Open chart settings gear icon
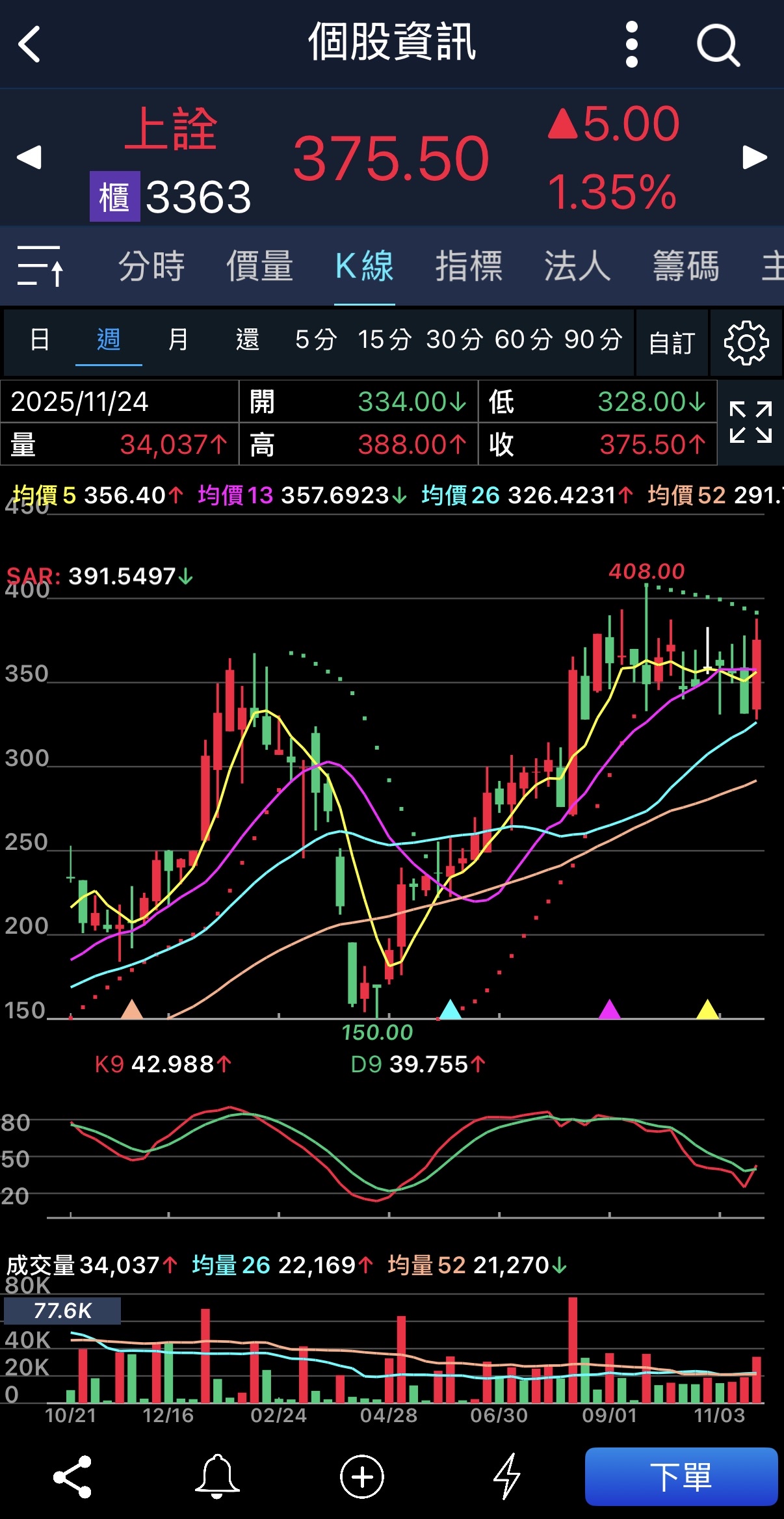This screenshot has height=1519, width=784. tap(746, 343)
